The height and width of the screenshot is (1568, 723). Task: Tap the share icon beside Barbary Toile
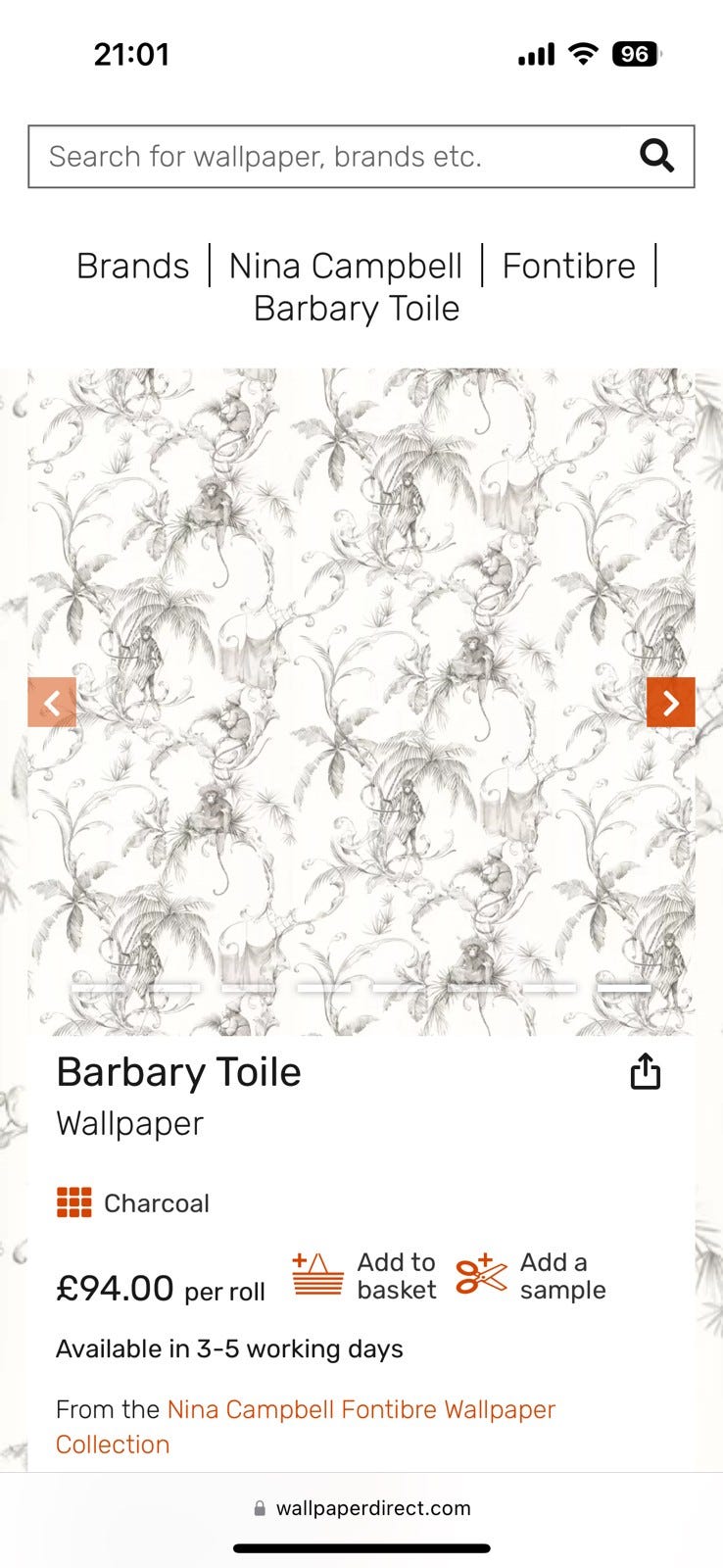tap(646, 1072)
